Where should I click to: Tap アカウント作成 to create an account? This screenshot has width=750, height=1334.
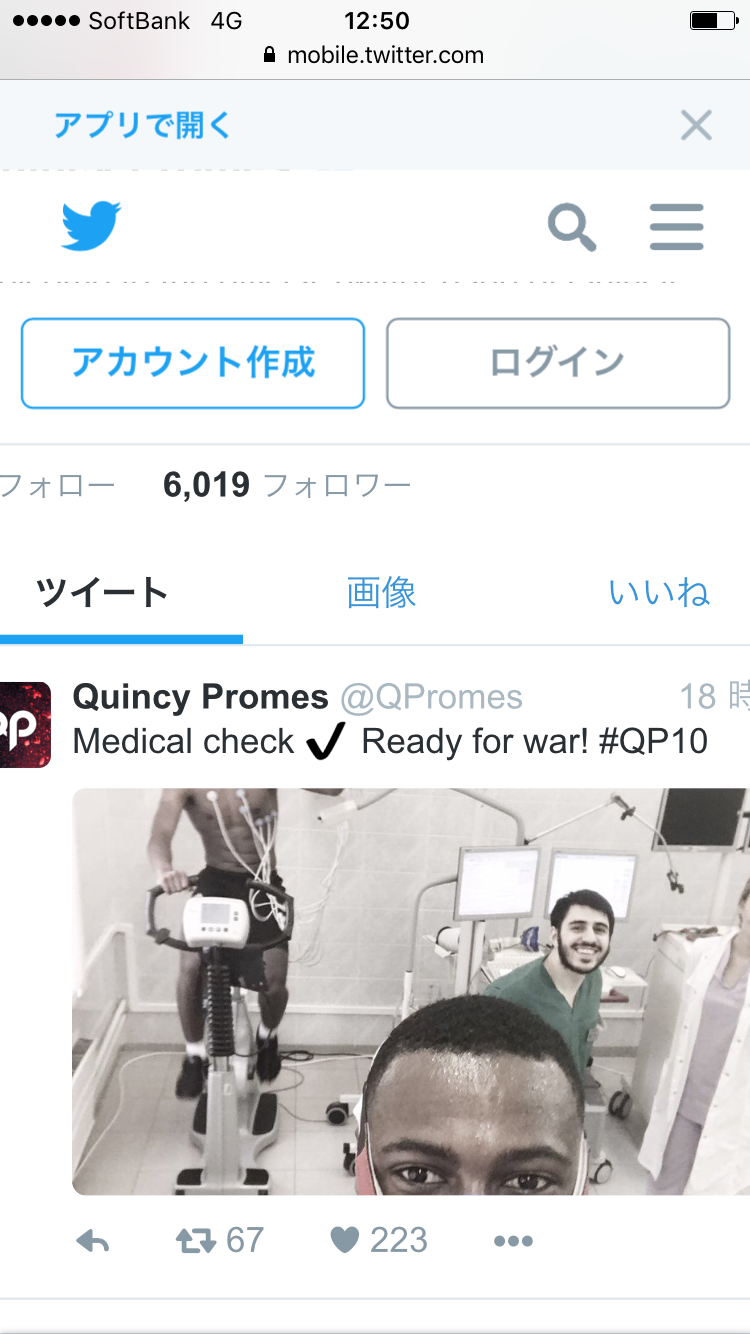(x=193, y=363)
